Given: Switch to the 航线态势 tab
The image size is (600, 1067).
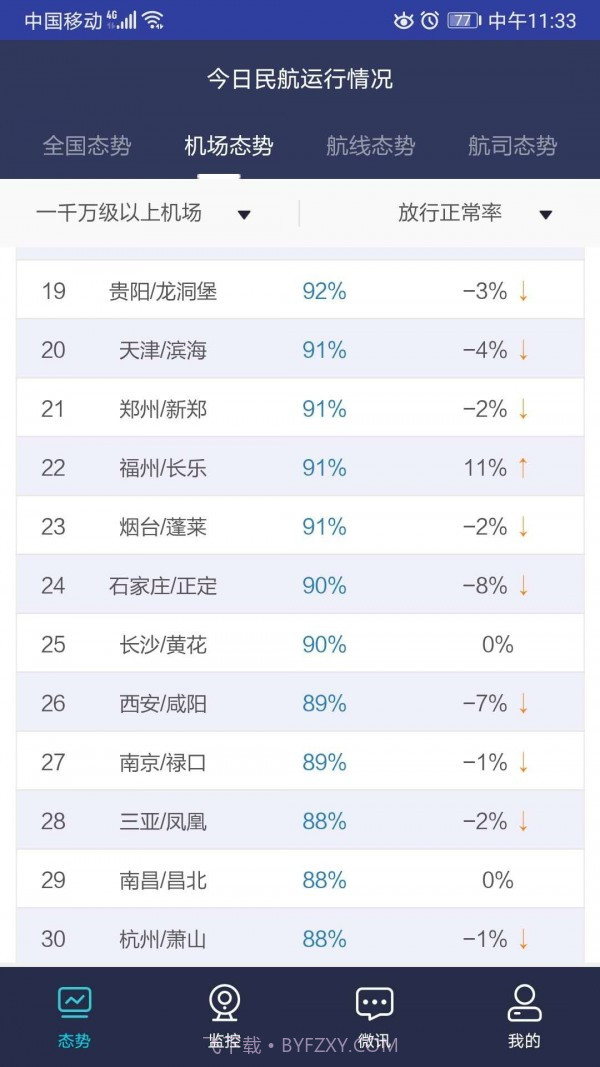Looking at the screenshot, I should (370, 146).
